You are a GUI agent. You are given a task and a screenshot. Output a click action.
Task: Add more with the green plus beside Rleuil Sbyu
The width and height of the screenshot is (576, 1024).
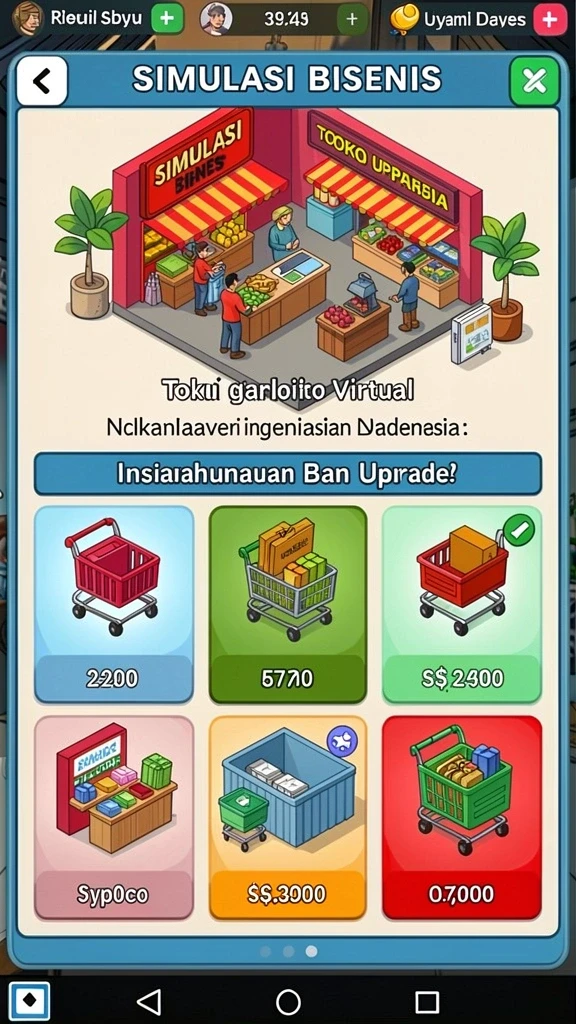click(167, 19)
